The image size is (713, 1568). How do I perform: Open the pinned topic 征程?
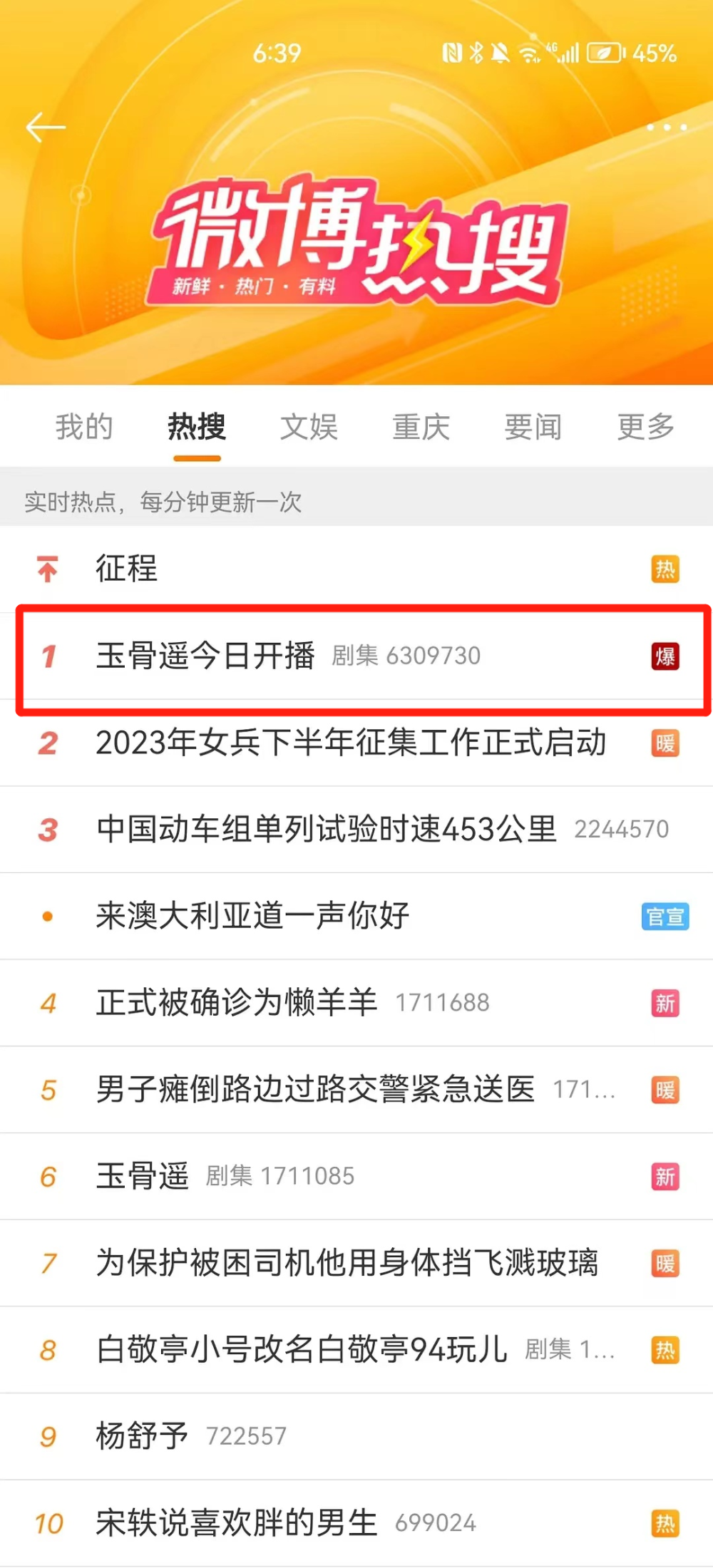127,569
